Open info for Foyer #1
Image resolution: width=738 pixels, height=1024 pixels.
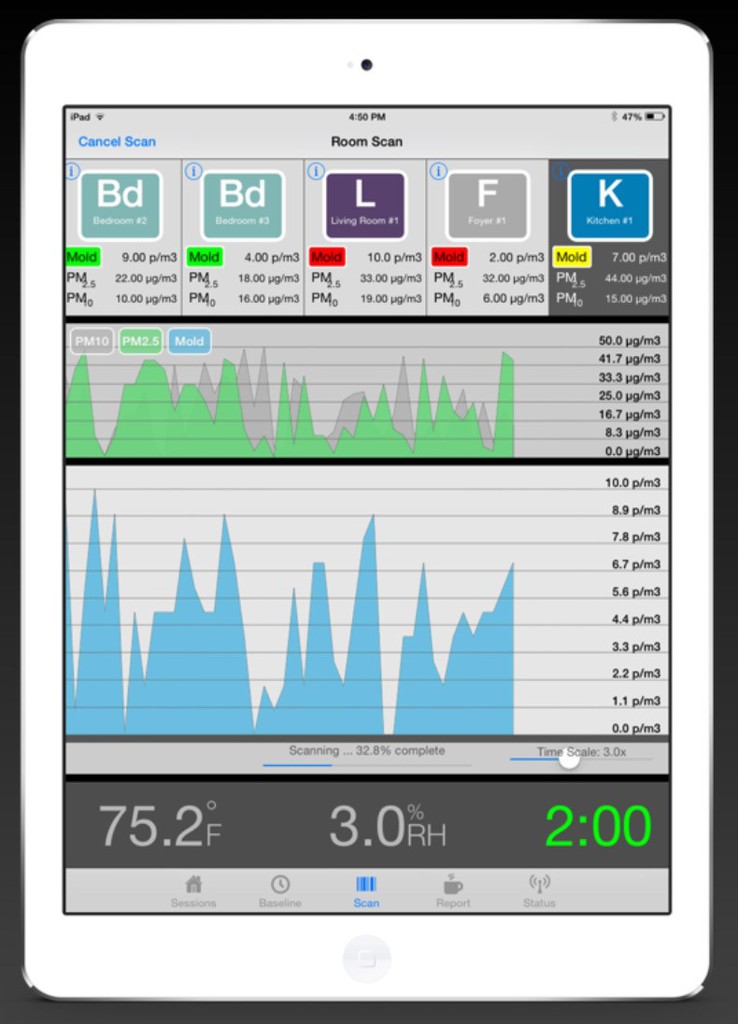point(438,171)
